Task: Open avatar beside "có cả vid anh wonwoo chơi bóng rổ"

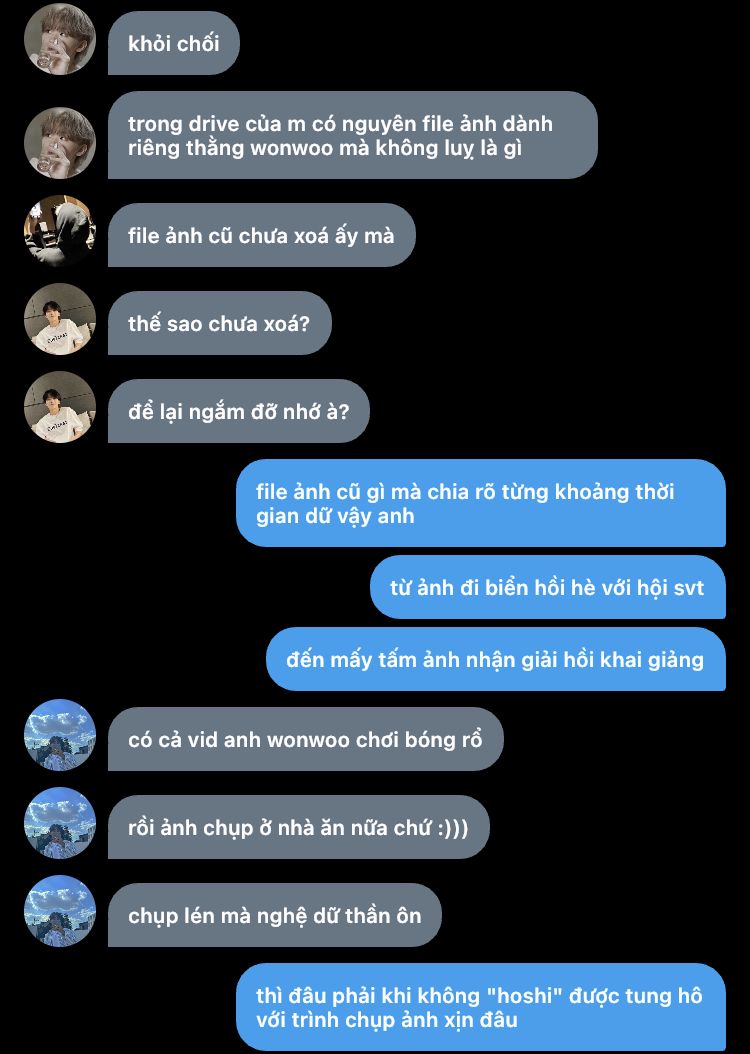Action: coord(59,736)
